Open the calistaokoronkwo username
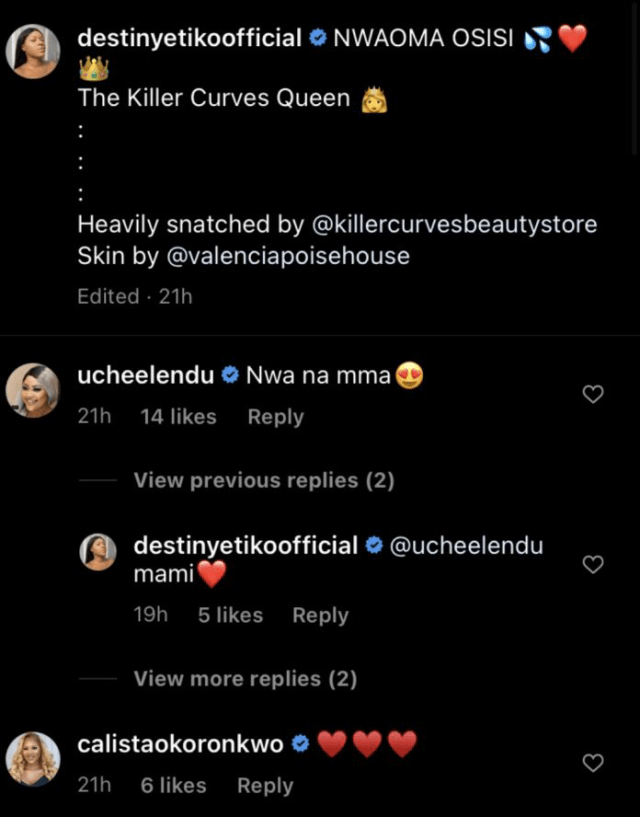Screen dimensions: 640x817 [x=180, y=744]
